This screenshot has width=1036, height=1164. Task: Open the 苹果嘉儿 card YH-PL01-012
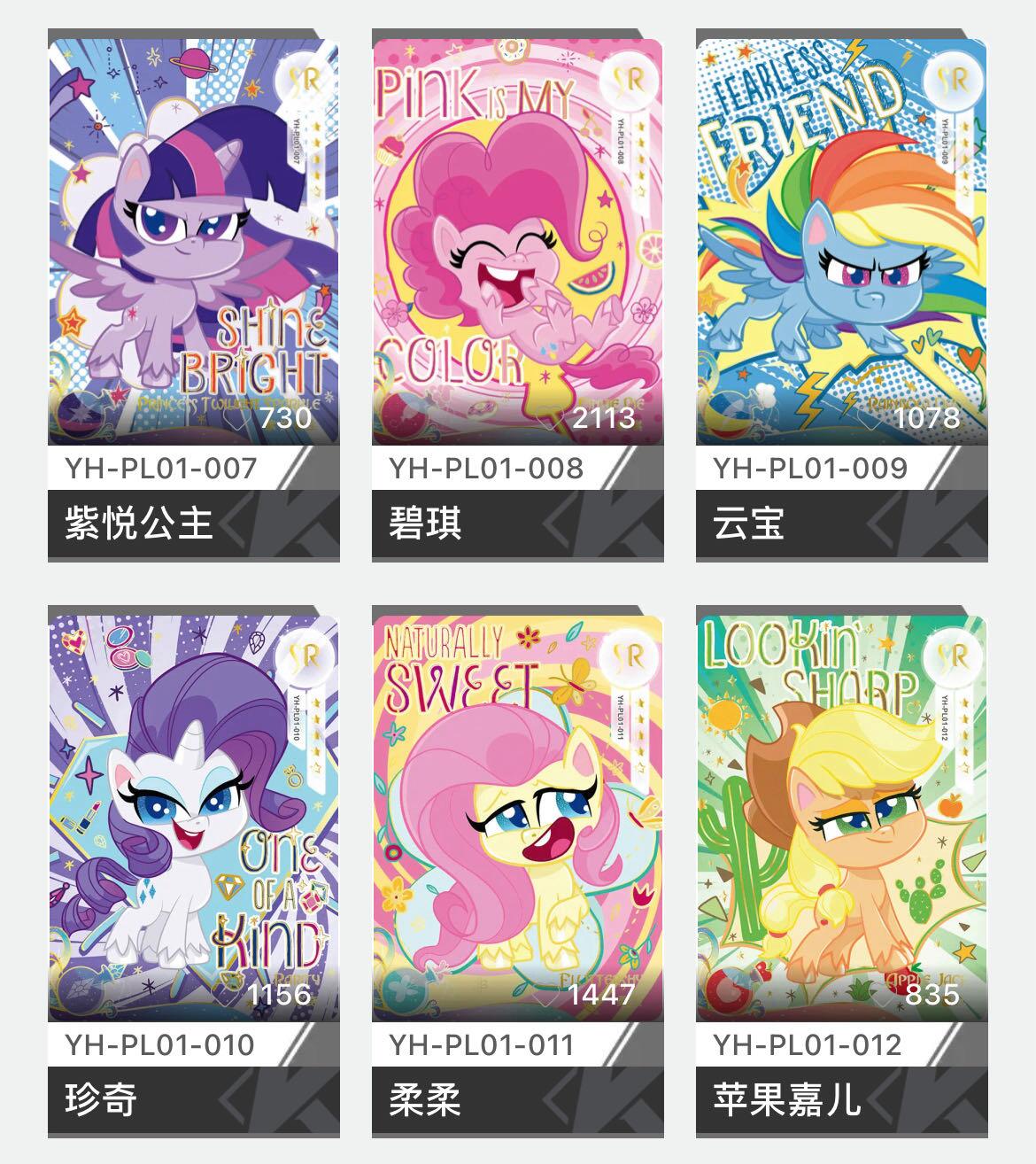point(841,815)
